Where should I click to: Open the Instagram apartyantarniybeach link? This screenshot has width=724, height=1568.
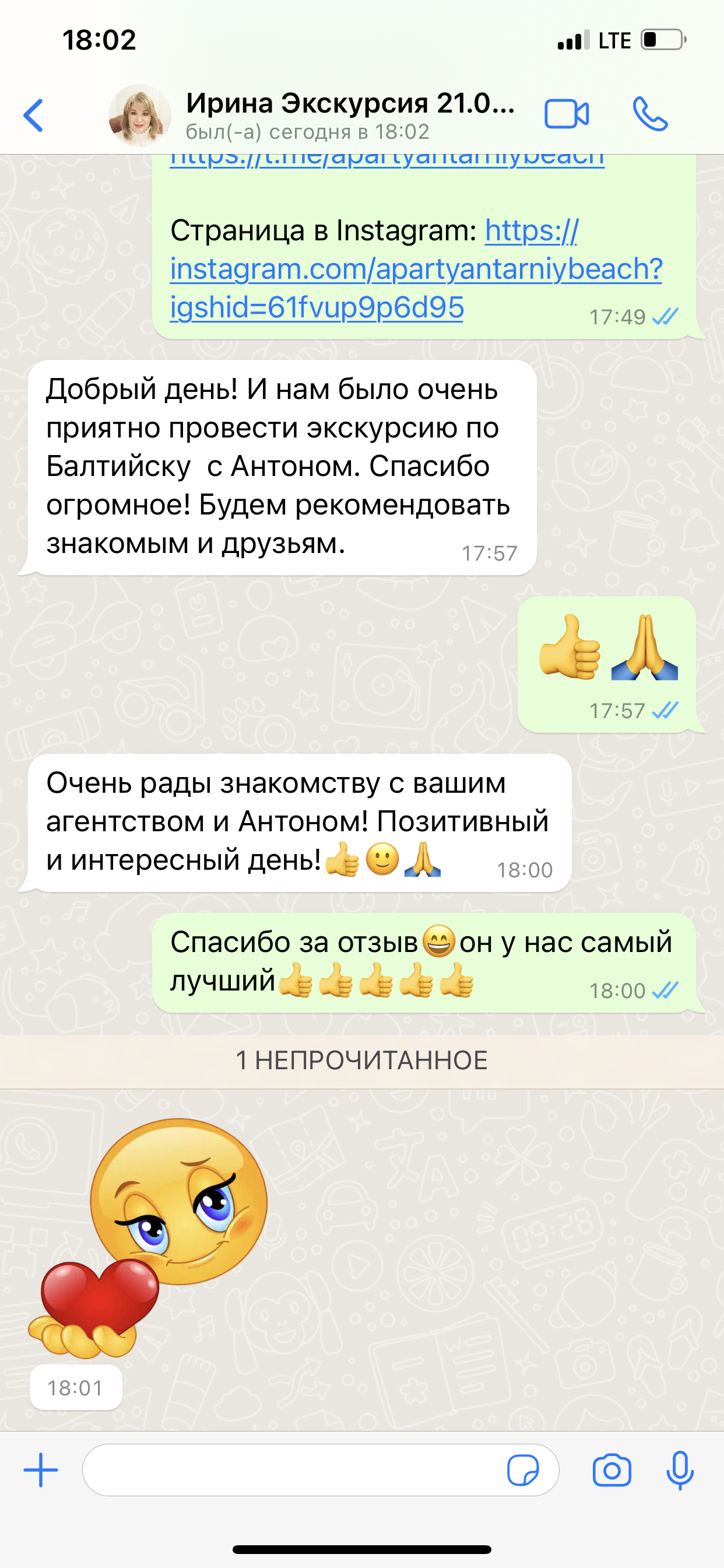[416, 268]
